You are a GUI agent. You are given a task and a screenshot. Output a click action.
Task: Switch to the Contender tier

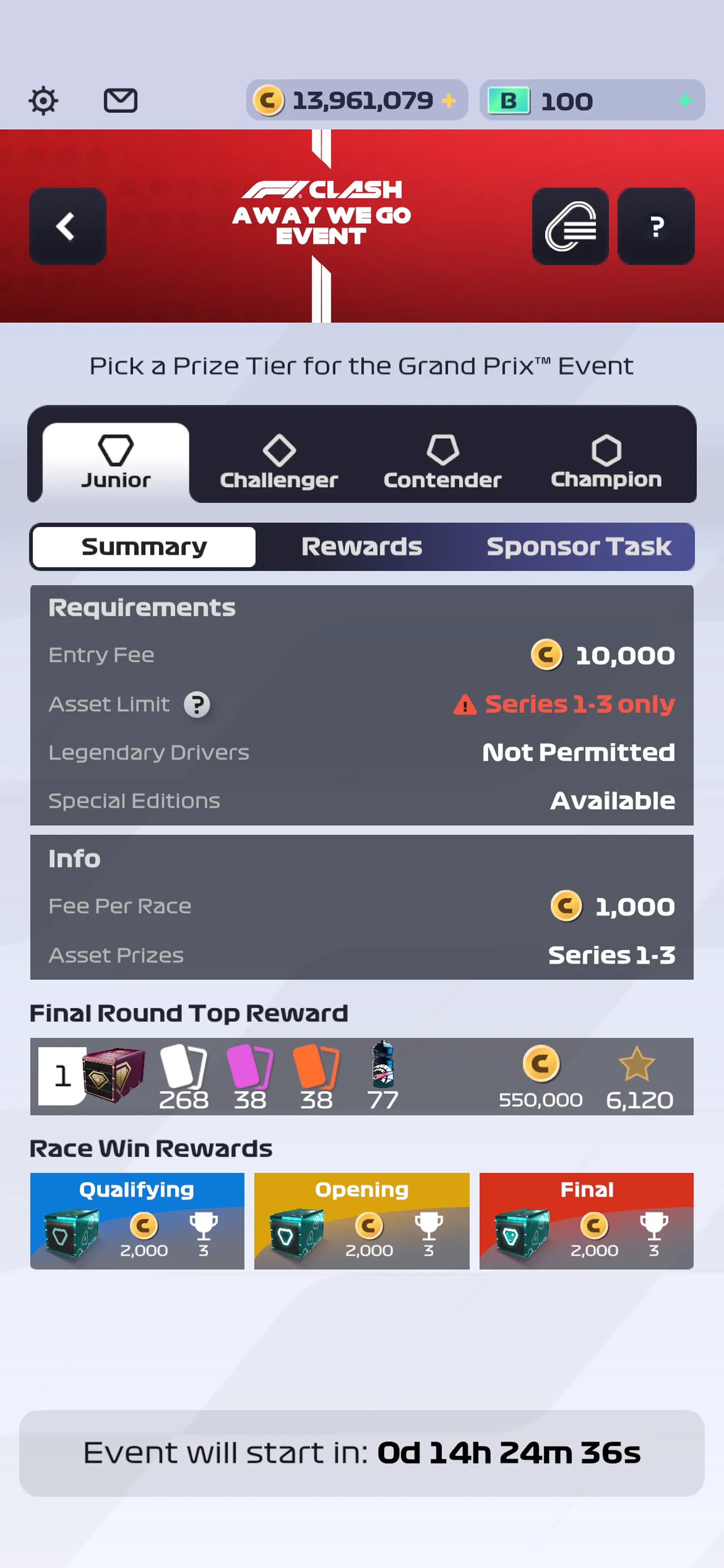click(x=442, y=462)
